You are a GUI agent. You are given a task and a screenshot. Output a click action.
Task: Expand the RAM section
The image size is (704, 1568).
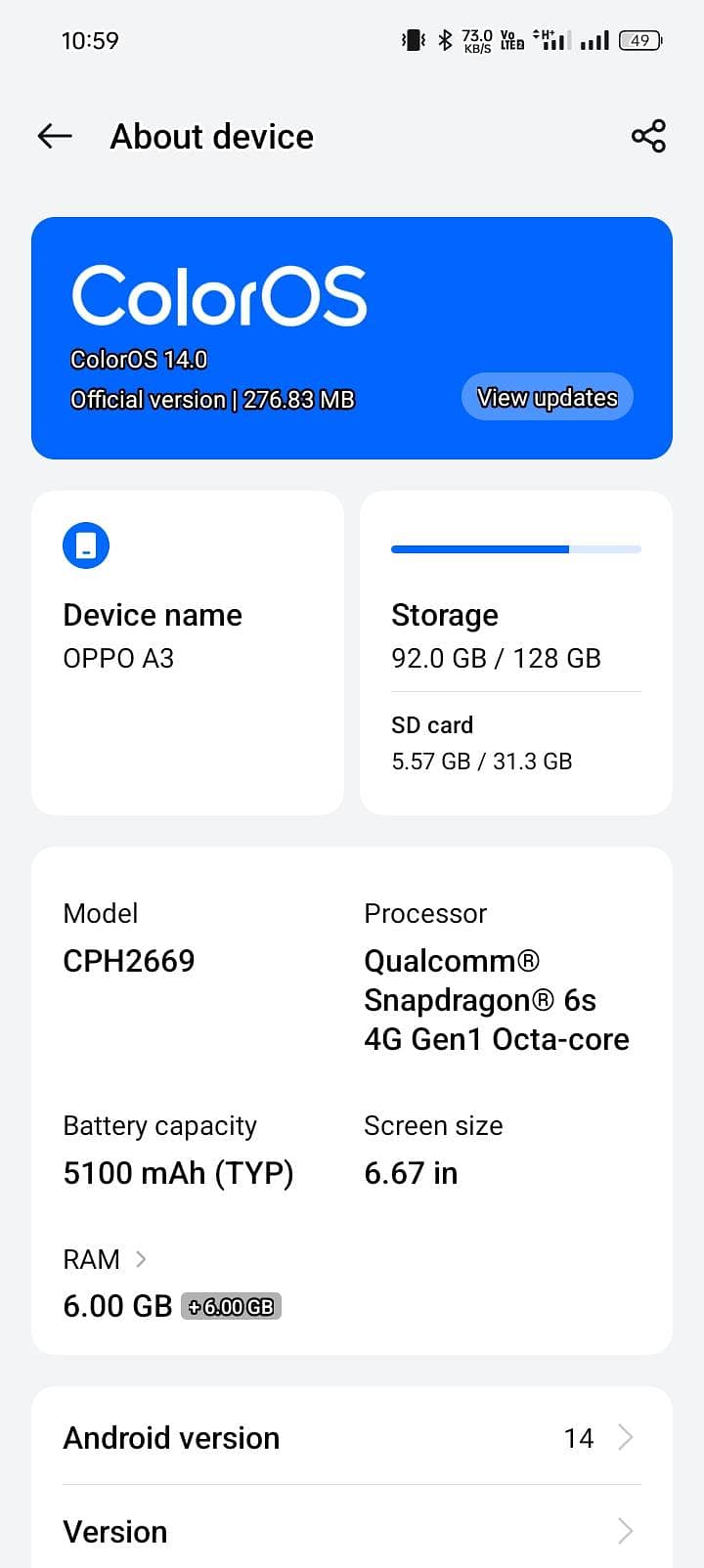(x=105, y=1259)
